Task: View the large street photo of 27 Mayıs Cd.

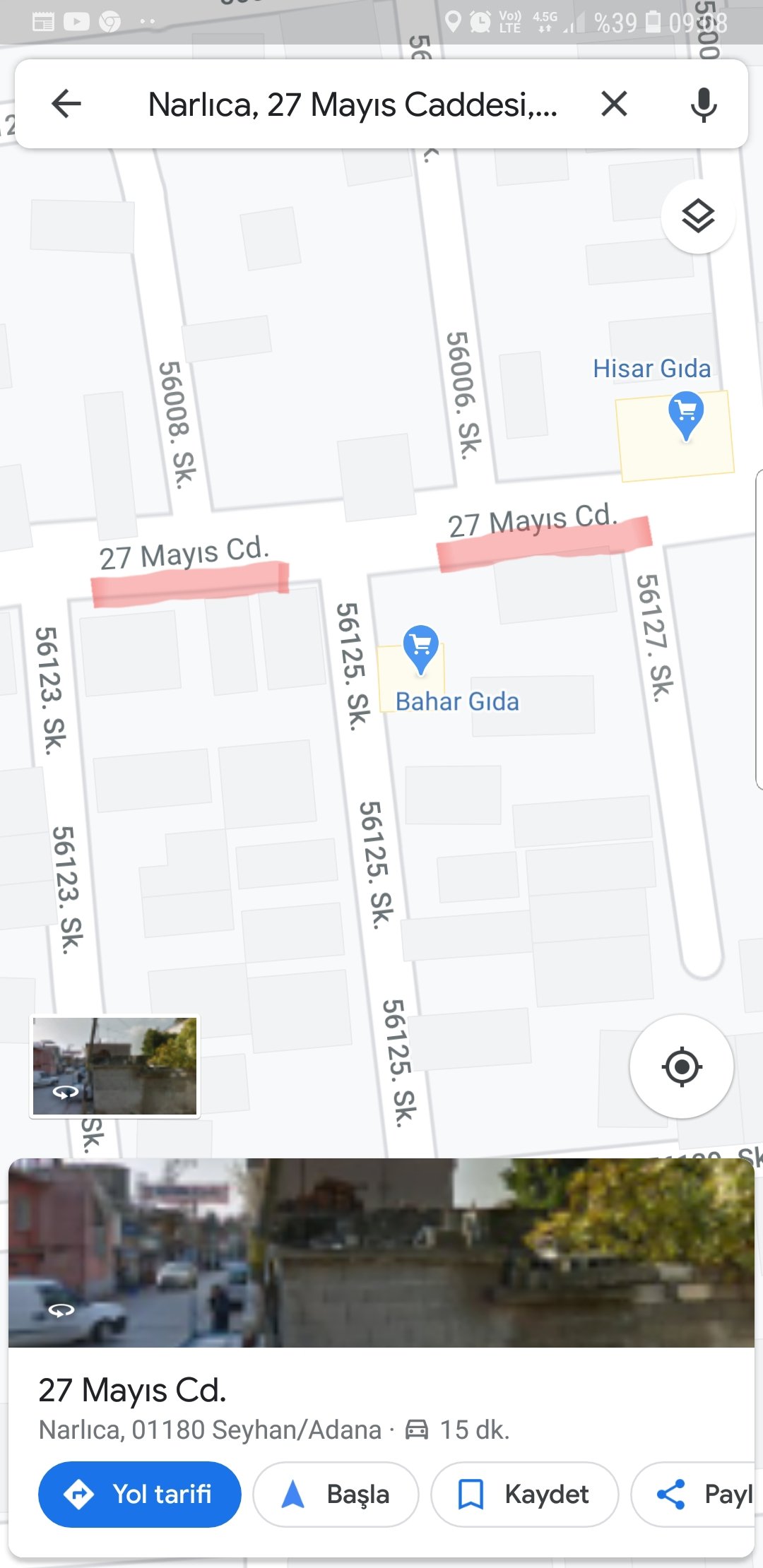Action: [x=381, y=1252]
